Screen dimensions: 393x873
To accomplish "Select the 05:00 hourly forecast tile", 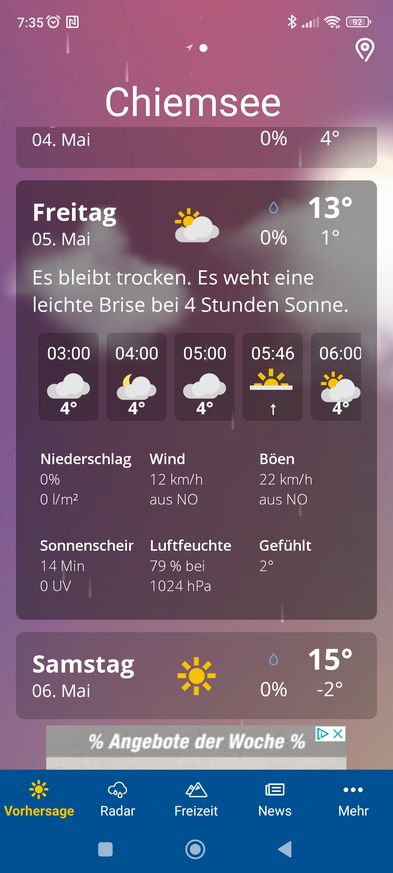I will click(x=204, y=376).
